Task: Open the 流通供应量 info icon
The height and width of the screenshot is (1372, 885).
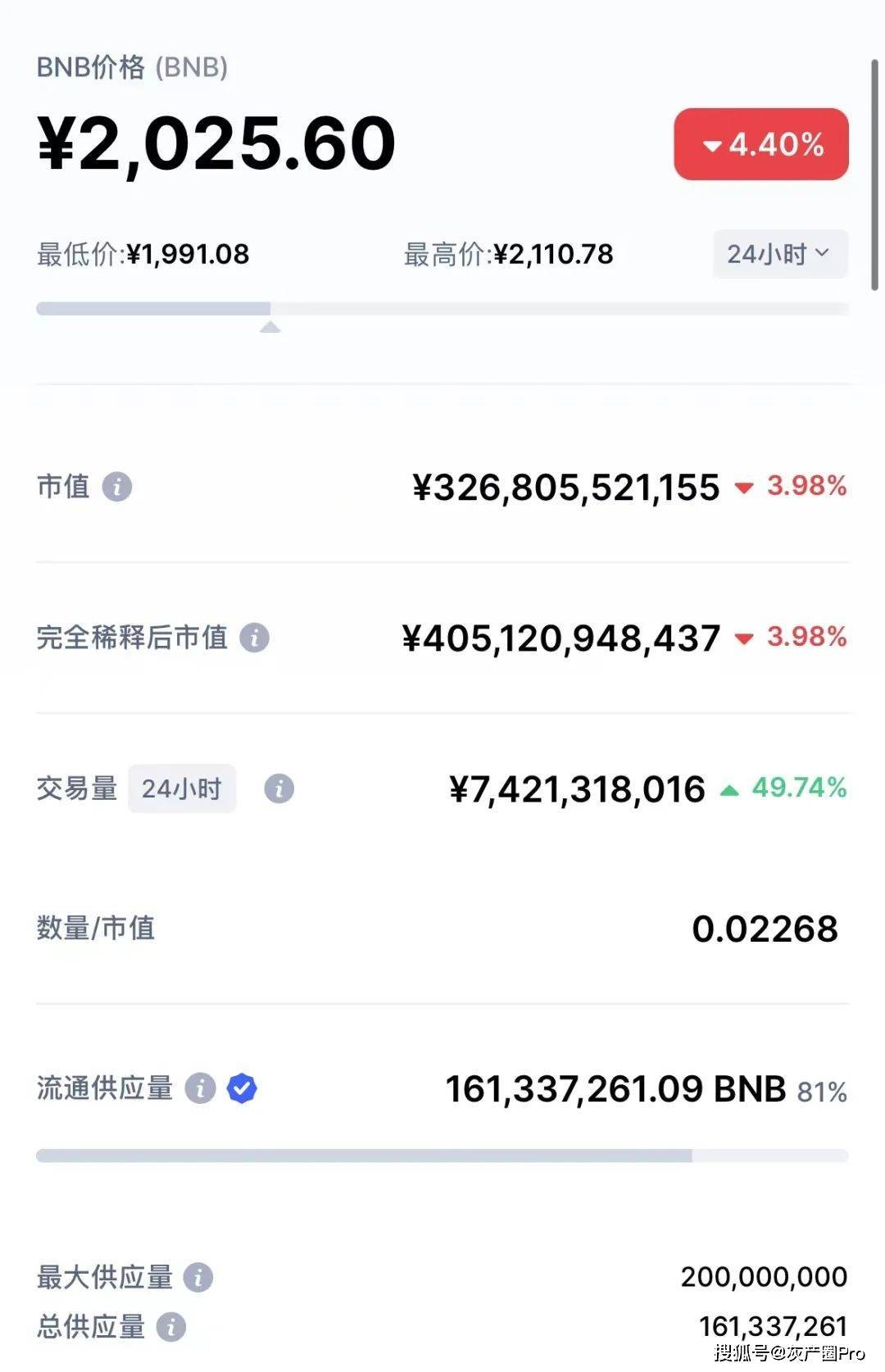Action: (199, 1088)
